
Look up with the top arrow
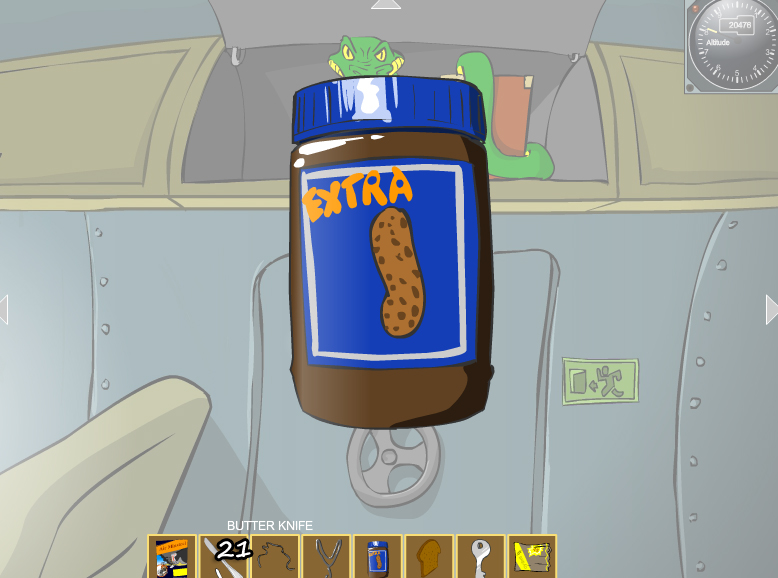[x=386, y=5]
